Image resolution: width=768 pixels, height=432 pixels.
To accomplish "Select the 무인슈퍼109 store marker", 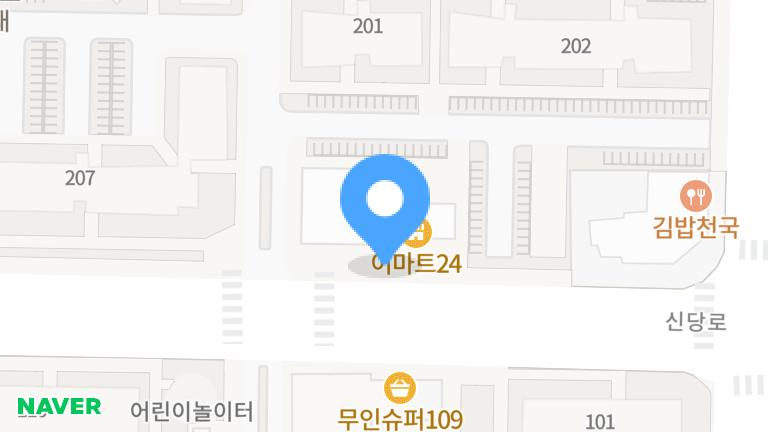I will 400,388.
